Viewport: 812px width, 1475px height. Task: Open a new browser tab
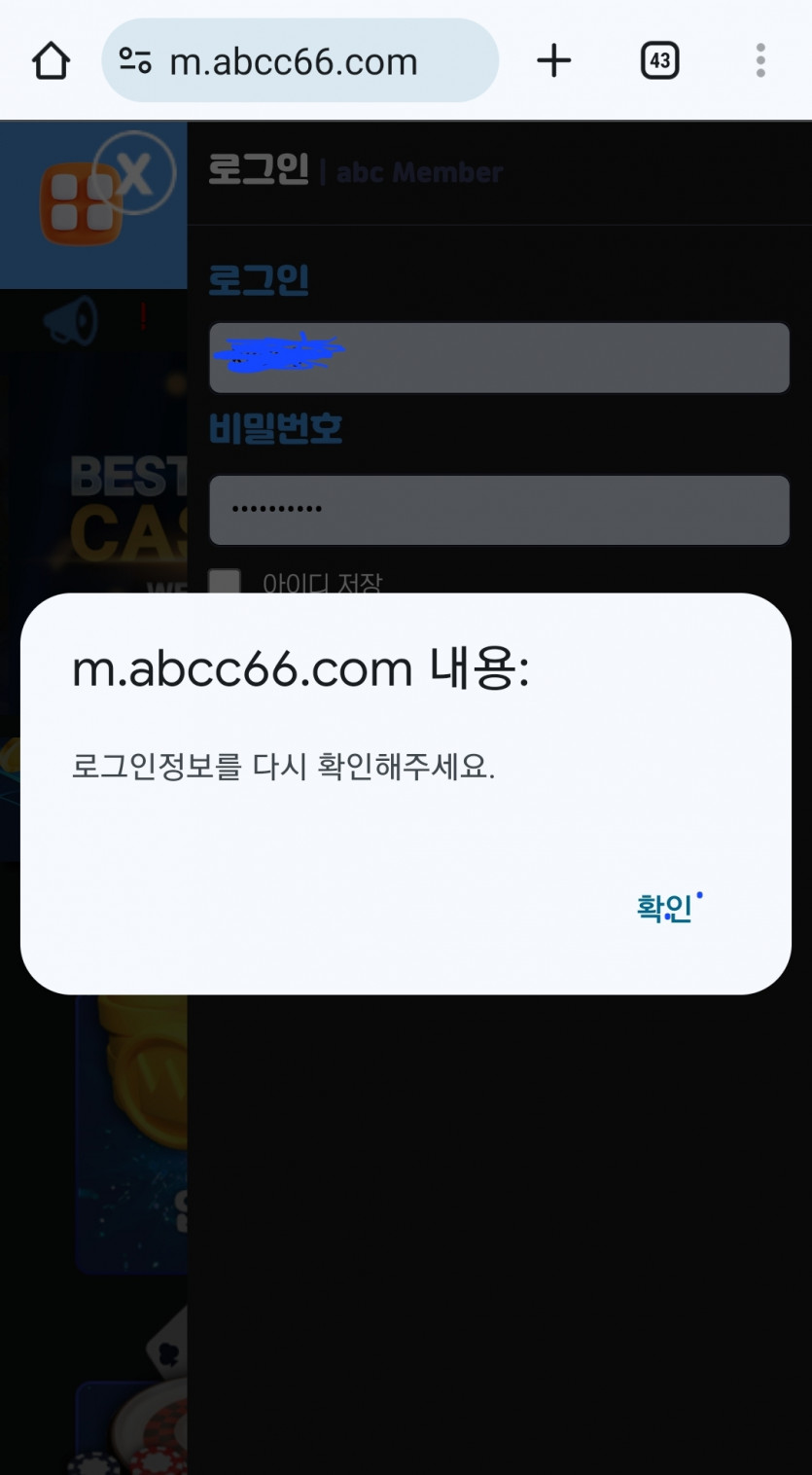coord(554,61)
